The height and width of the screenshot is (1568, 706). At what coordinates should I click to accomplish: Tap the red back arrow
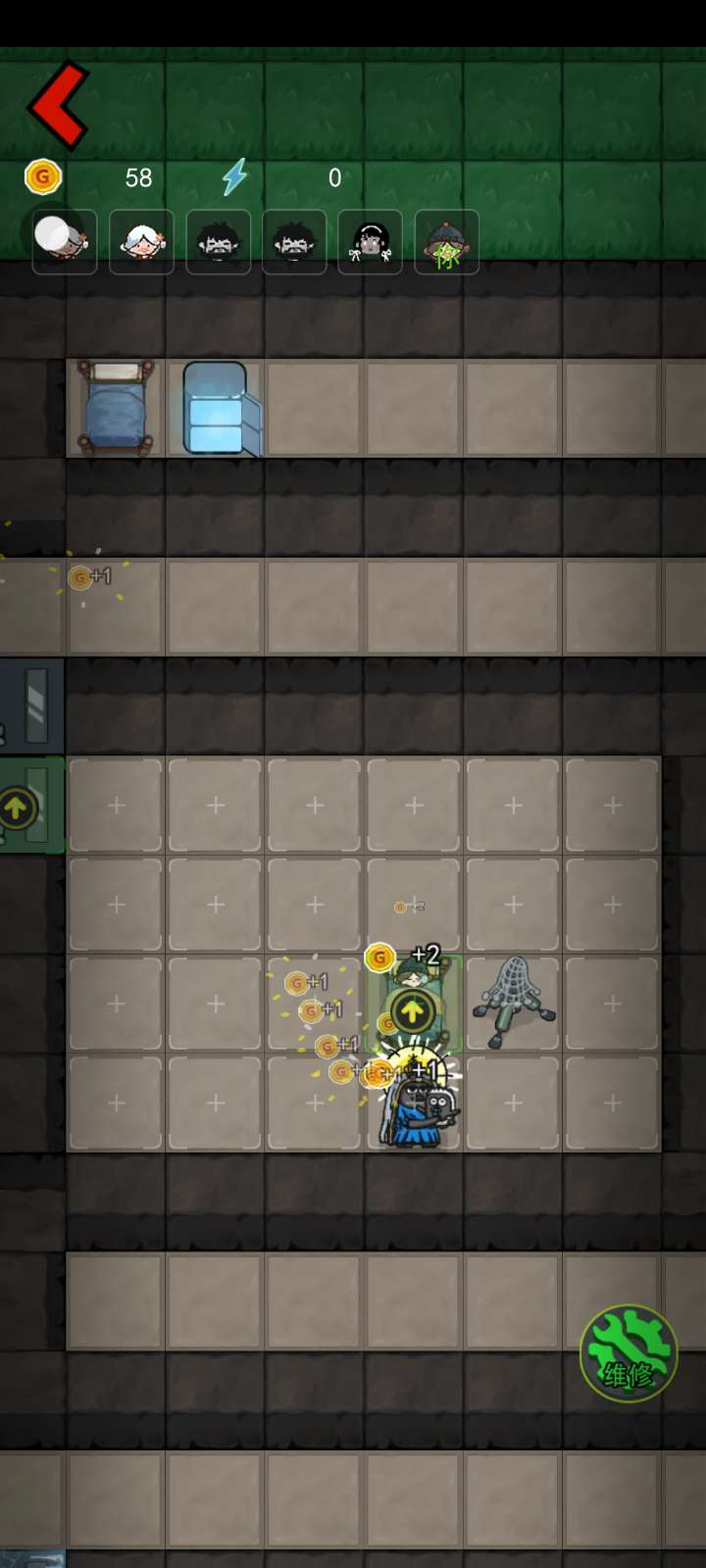coord(59,106)
